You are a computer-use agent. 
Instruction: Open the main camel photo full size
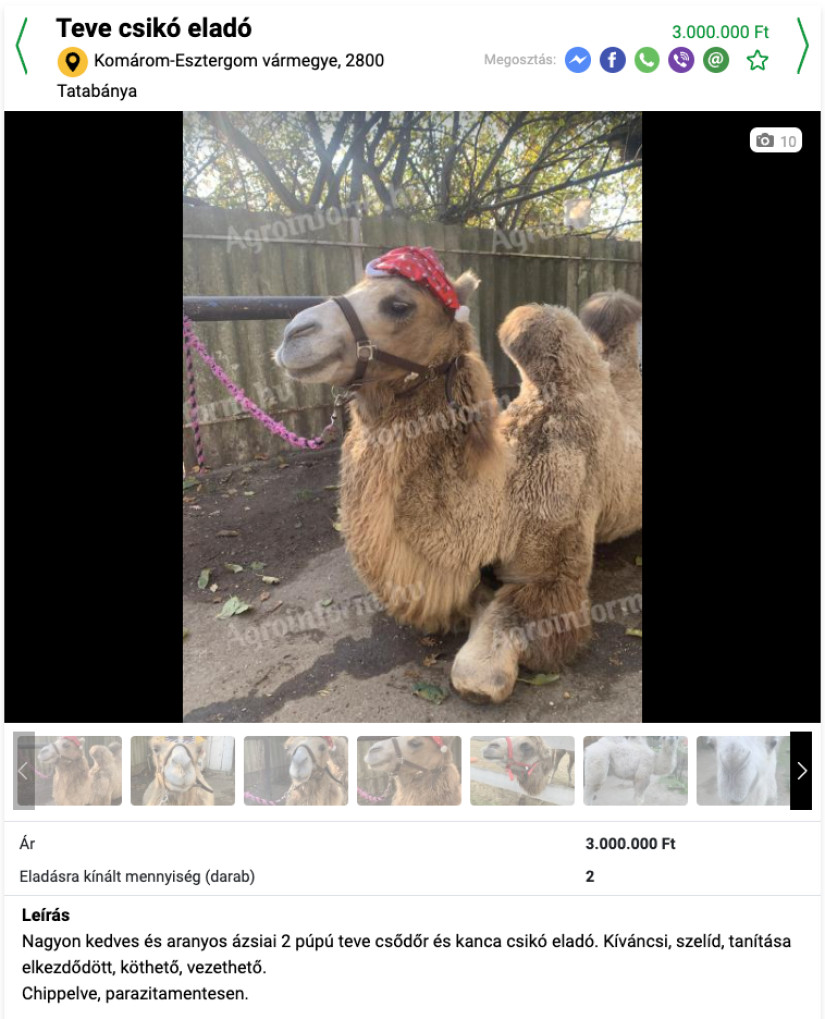[412, 416]
